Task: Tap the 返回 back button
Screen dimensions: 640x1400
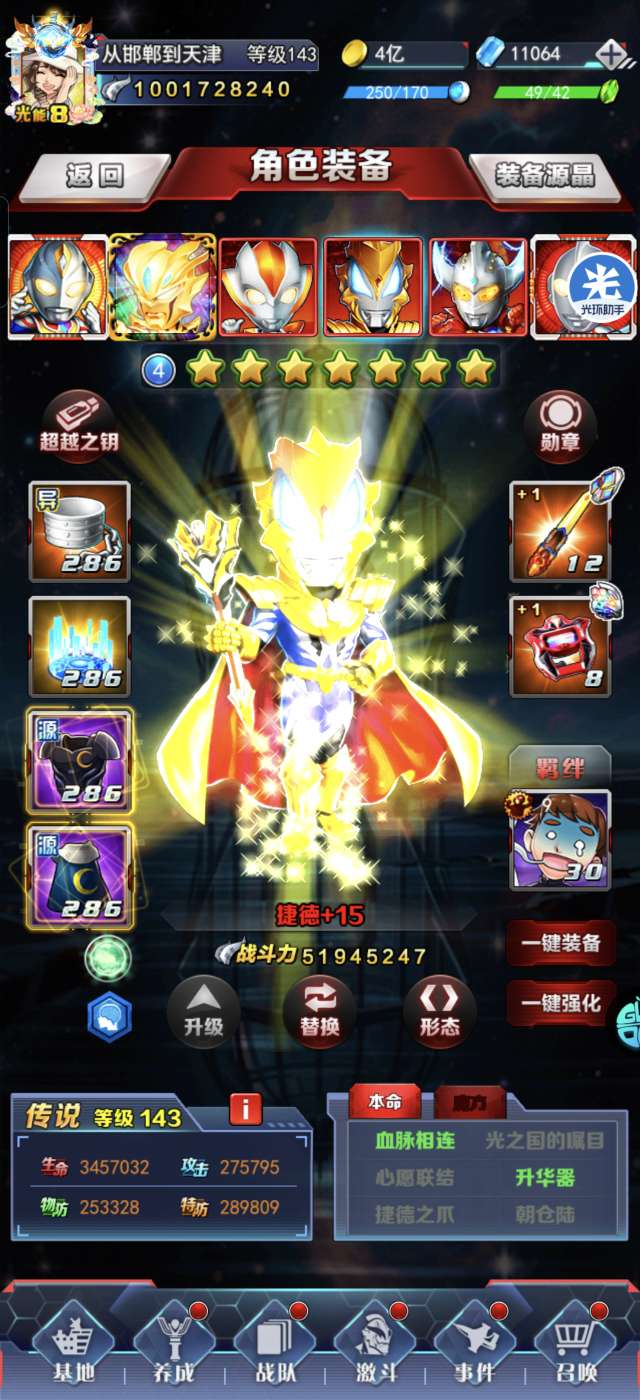Action: coord(94,177)
